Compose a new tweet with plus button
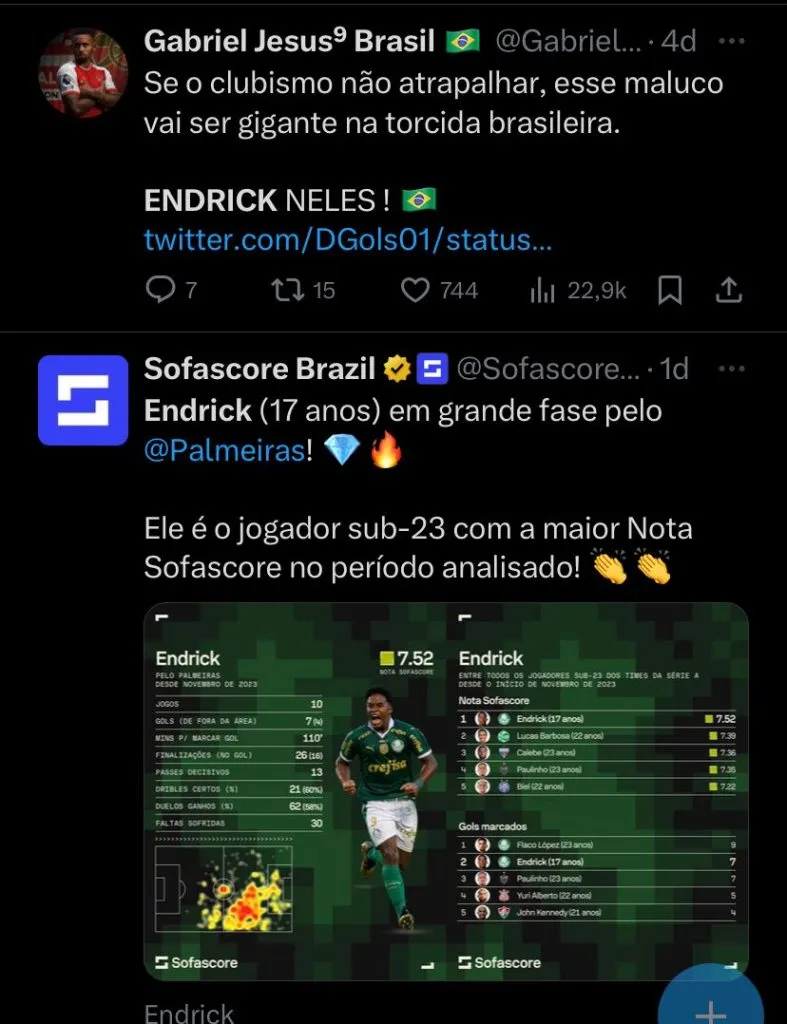 [712, 1000]
